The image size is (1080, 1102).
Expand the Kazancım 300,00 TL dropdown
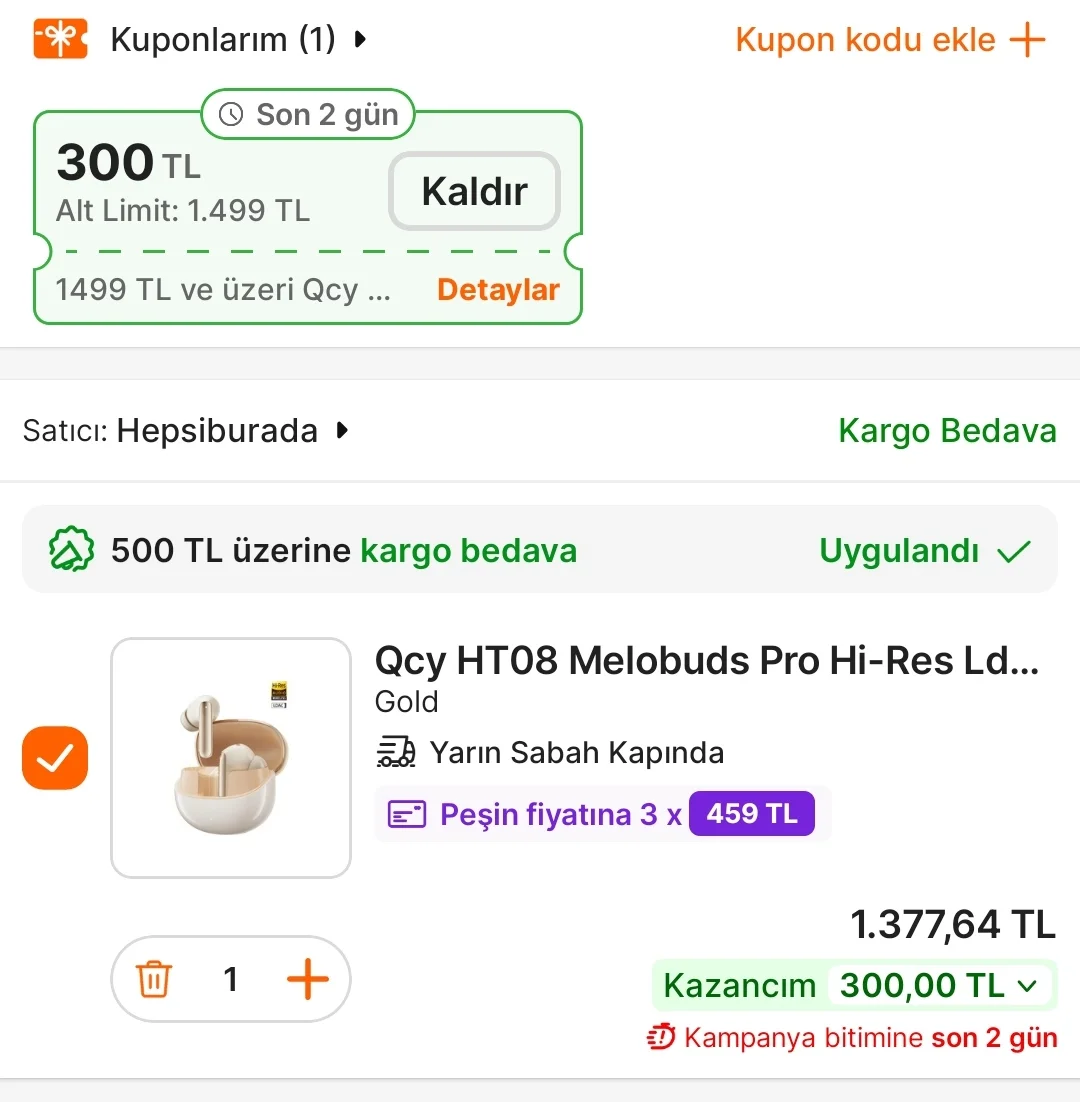(1026, 986)
